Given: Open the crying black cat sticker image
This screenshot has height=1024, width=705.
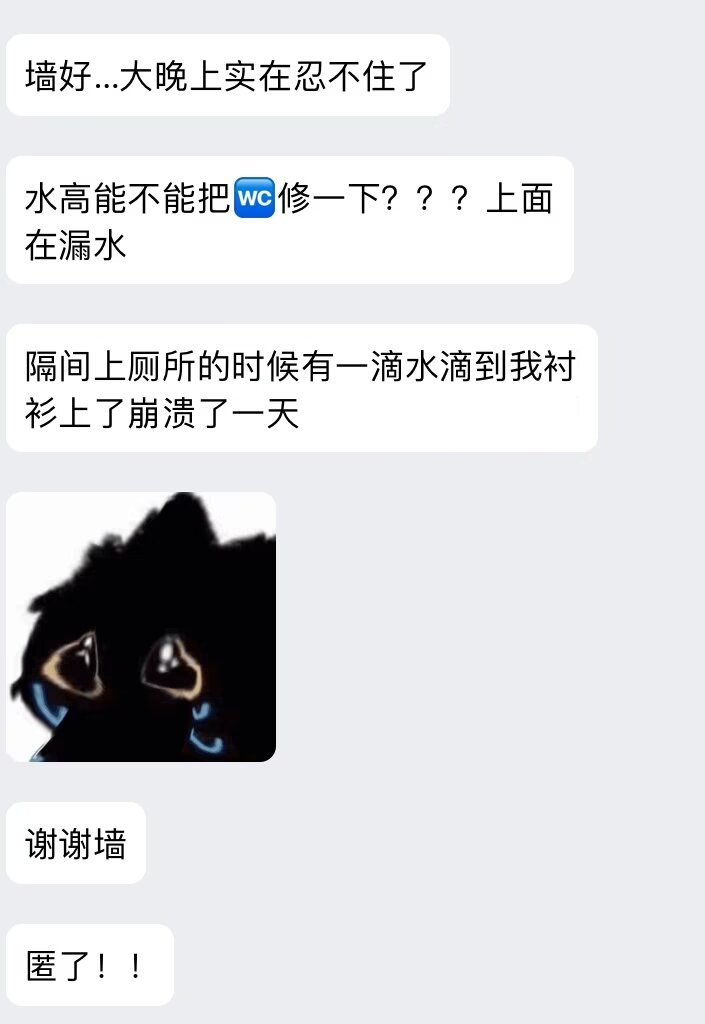Looking at the screenshot, I should (141, 627).
